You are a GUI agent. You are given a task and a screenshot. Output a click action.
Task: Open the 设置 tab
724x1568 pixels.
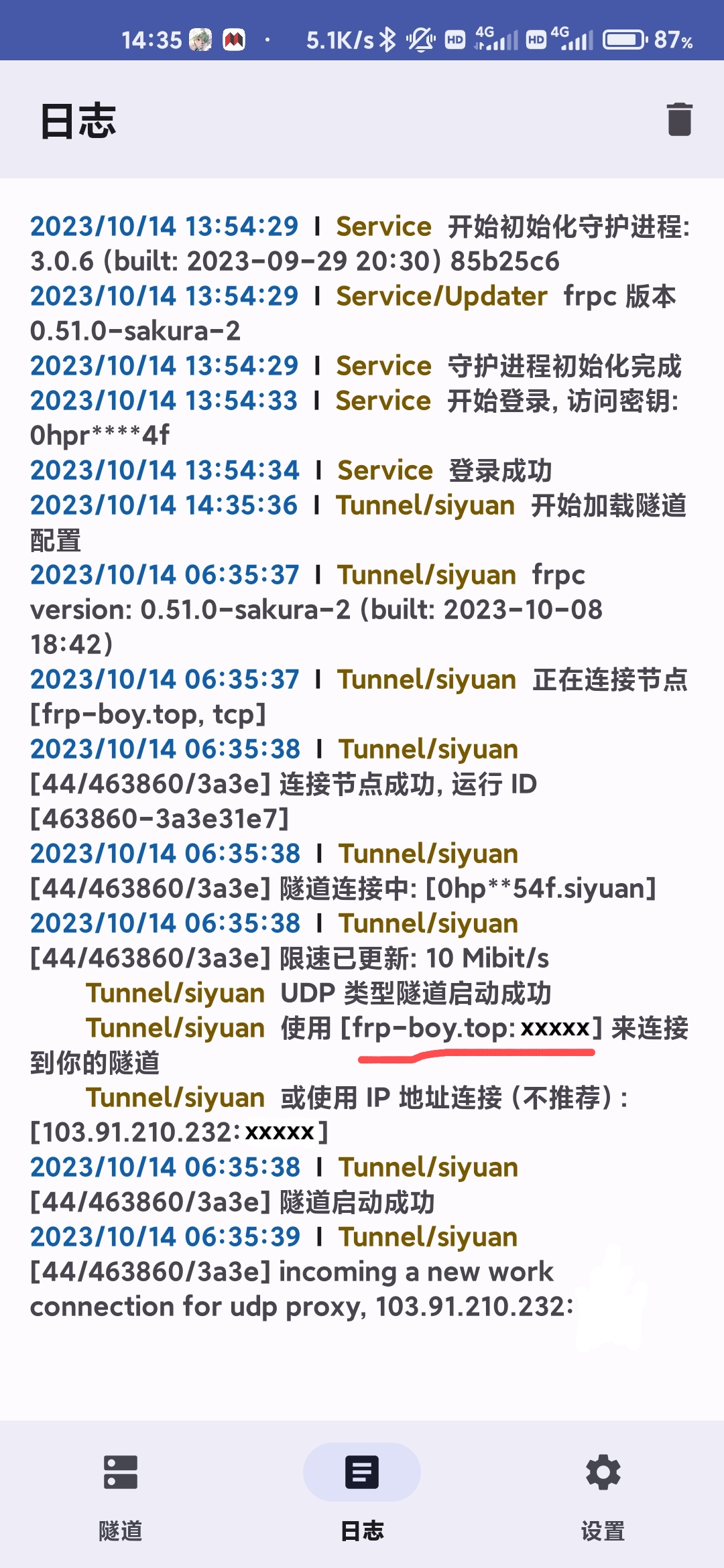coord(603,1492)
